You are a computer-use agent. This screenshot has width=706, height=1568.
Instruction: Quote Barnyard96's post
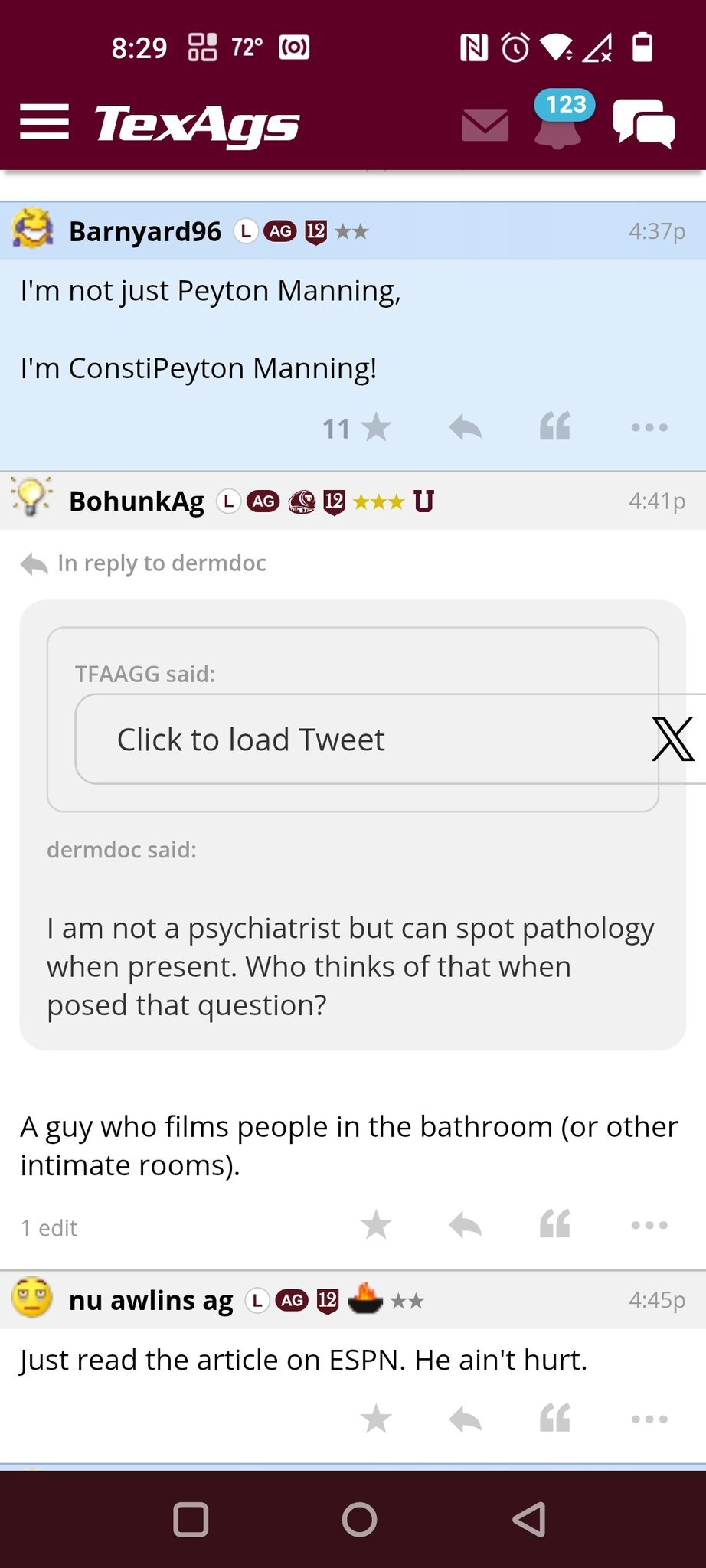555,426
